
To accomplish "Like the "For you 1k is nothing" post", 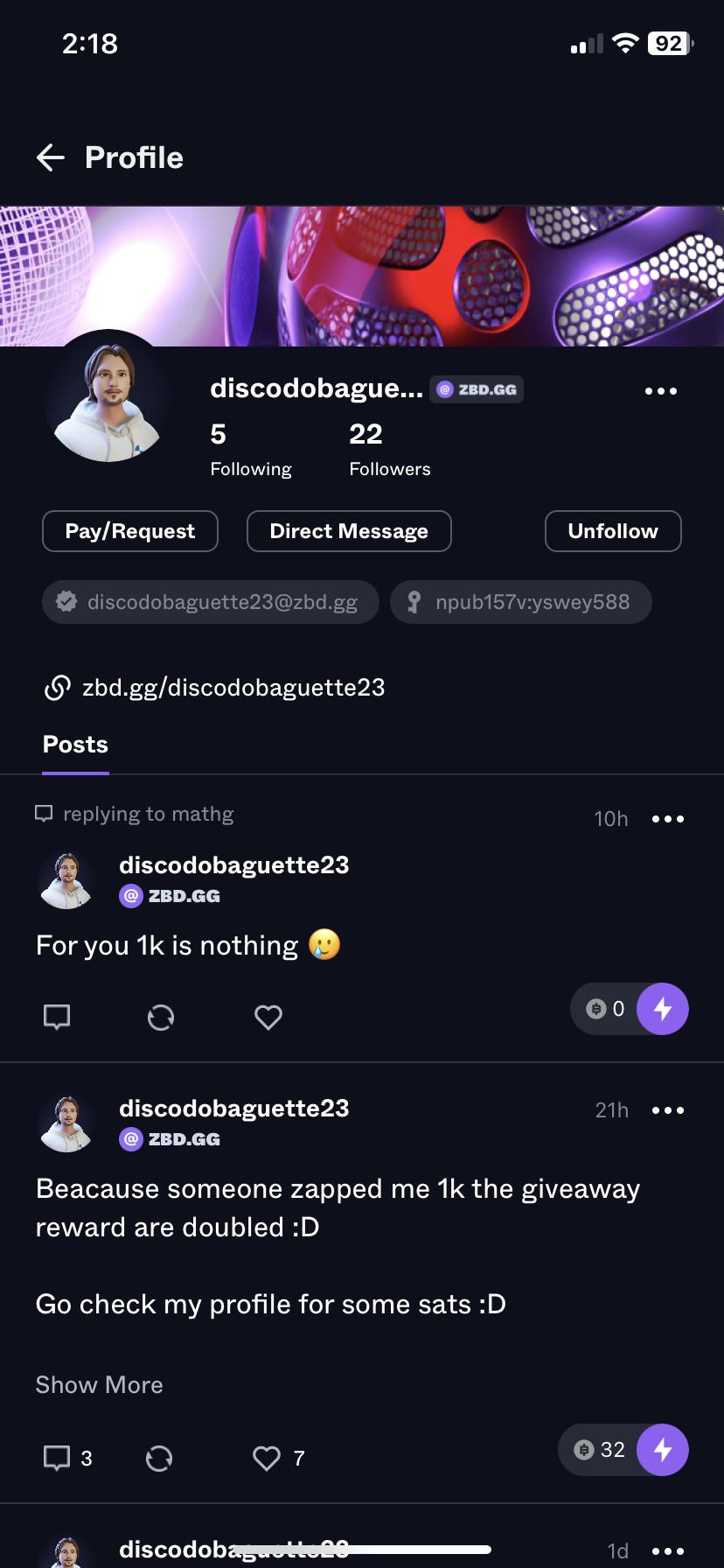I will pyautogui.click(x=268, y=1017).
